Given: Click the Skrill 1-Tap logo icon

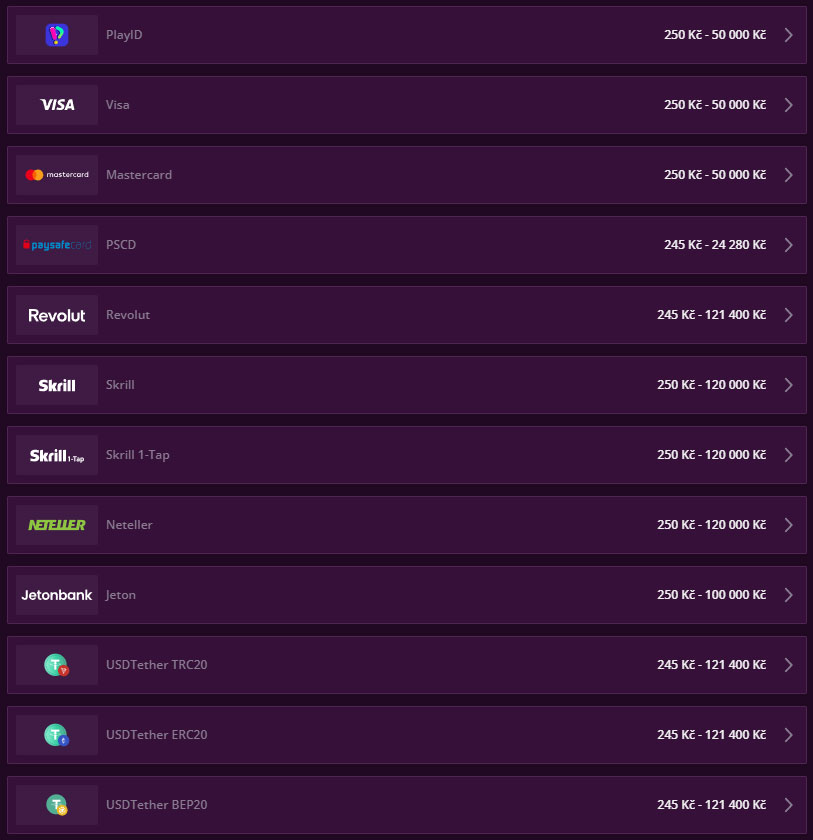Looking at the screenshot, I should [56, 454].
